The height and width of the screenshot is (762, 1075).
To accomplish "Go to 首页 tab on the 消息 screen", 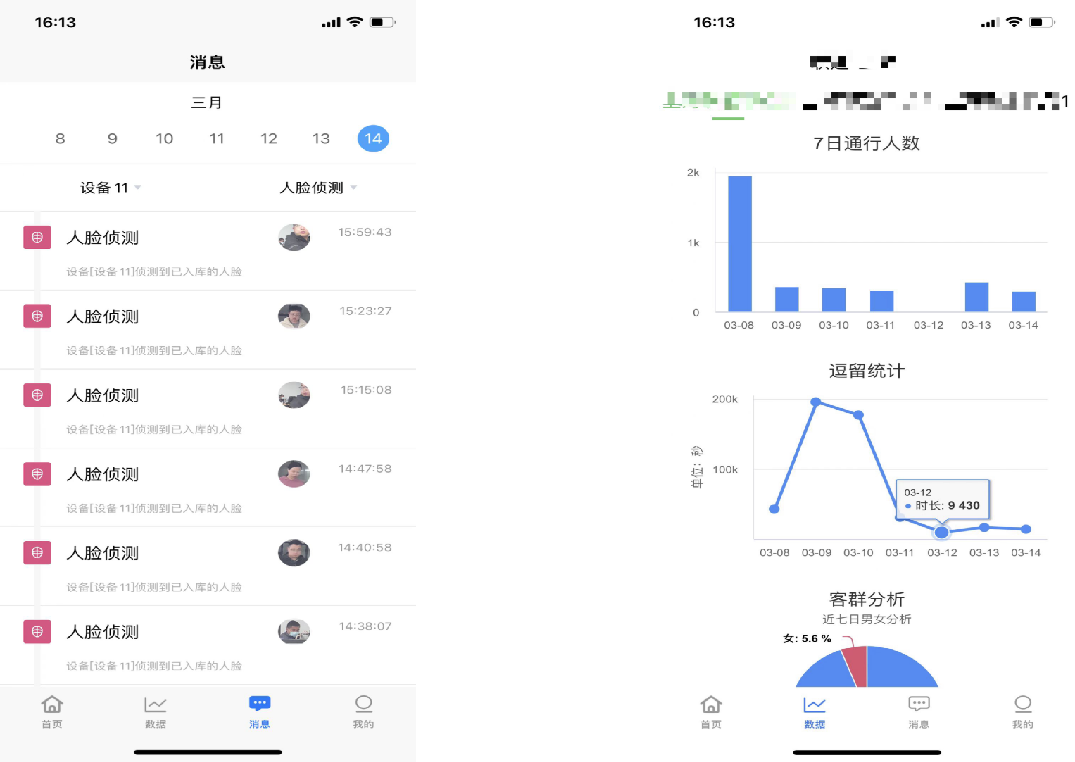I will click(x=52, y=711).
